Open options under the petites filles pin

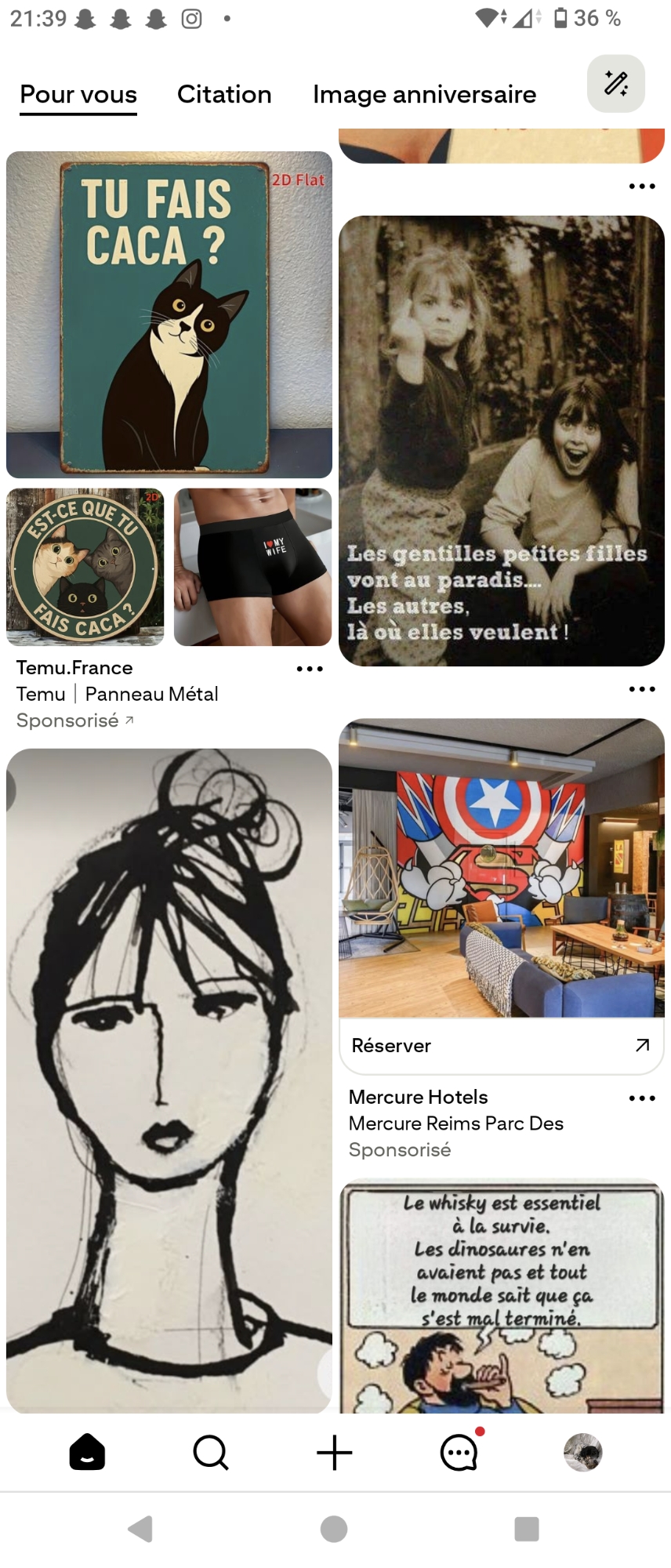pos(641,689)
